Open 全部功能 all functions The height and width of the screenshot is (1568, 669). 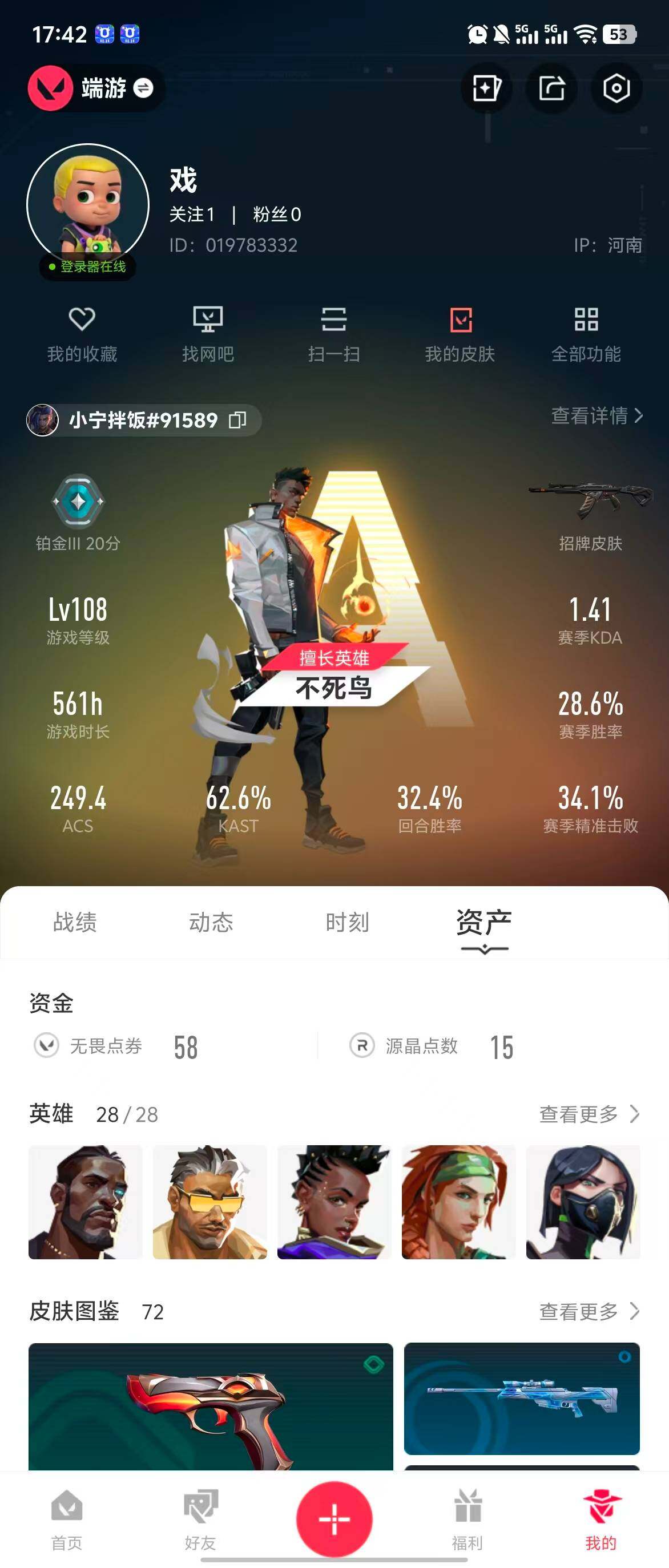(586, 334)
